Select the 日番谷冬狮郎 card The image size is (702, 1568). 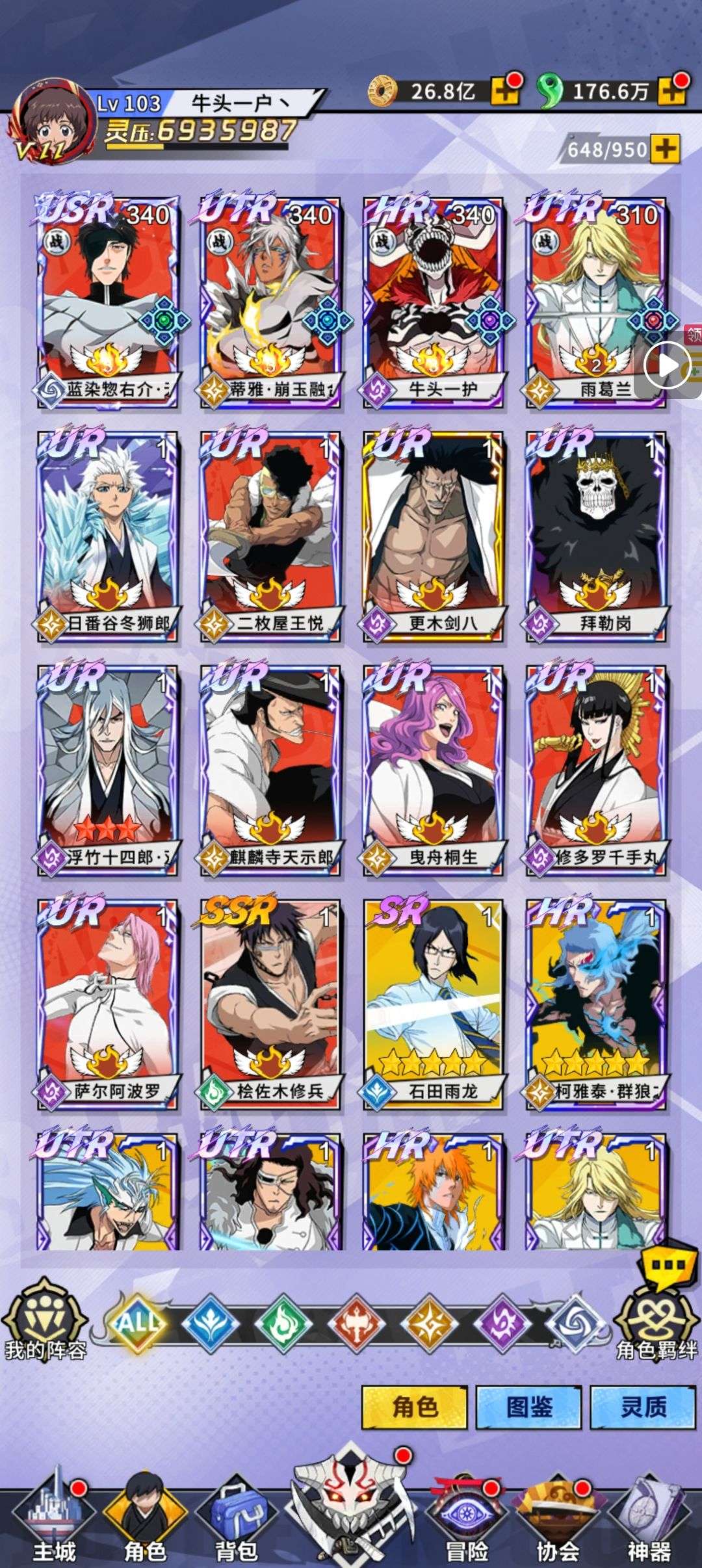[108, 536]
